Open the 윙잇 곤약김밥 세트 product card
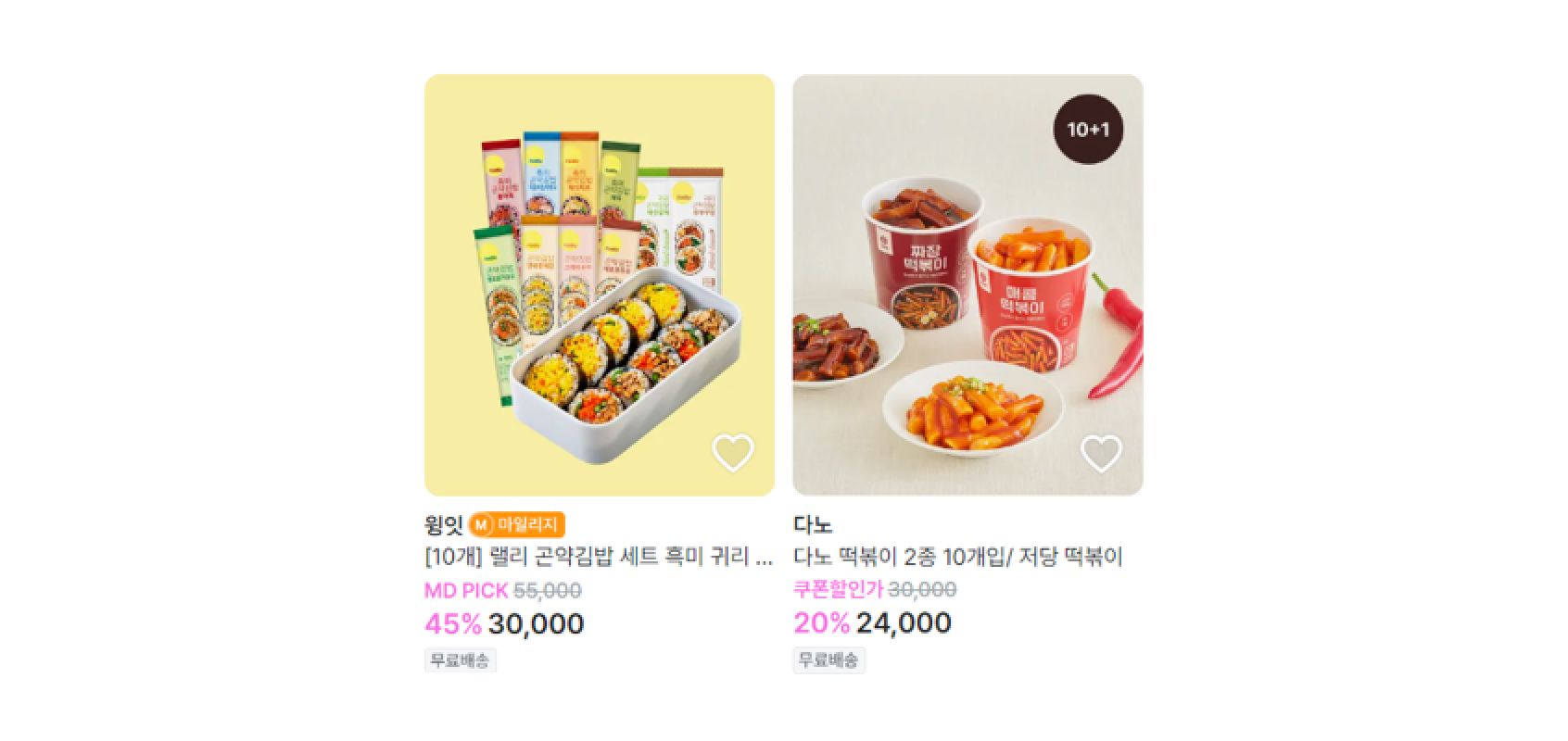The width and height of the screenshot is (1568, 741). 599,278
